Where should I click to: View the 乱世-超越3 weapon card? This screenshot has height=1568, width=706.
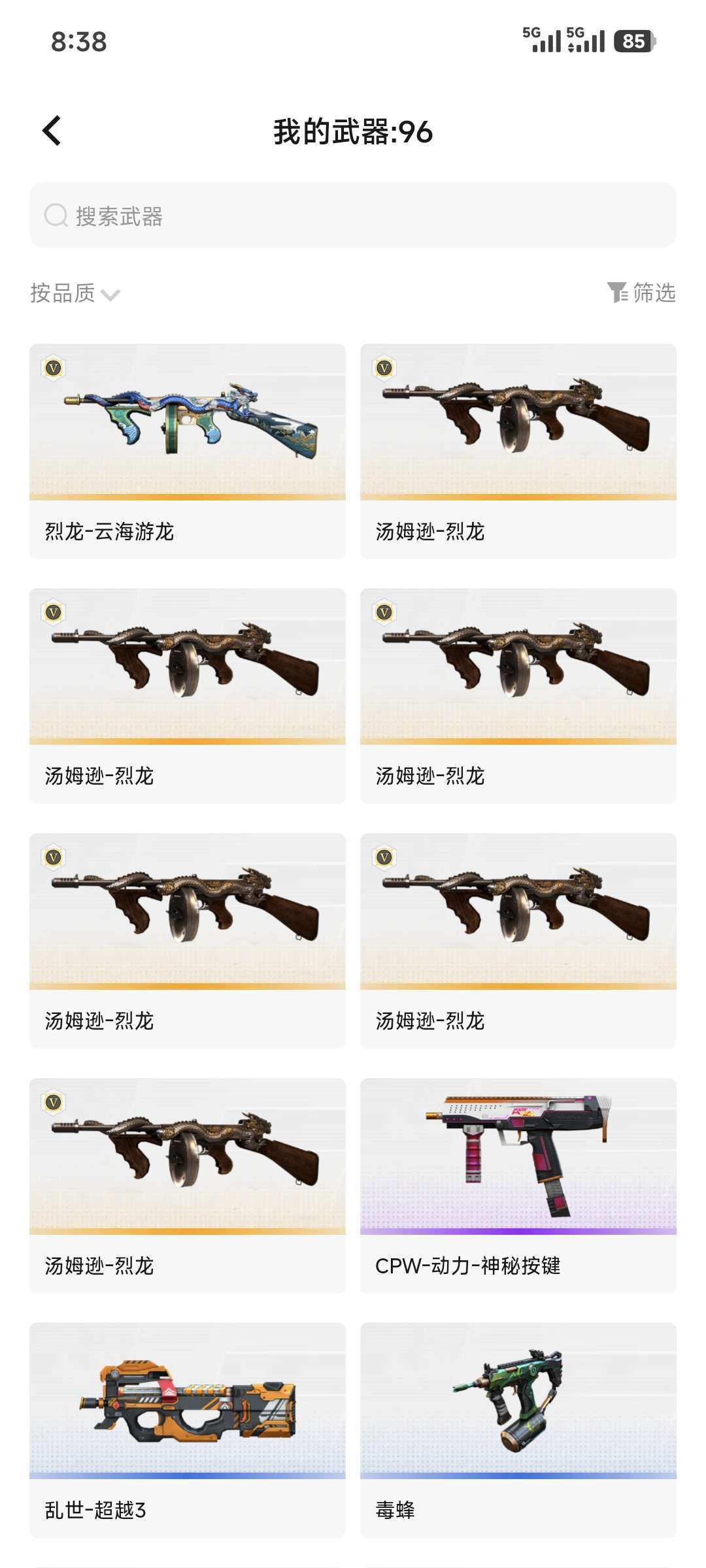(188, 1429)
